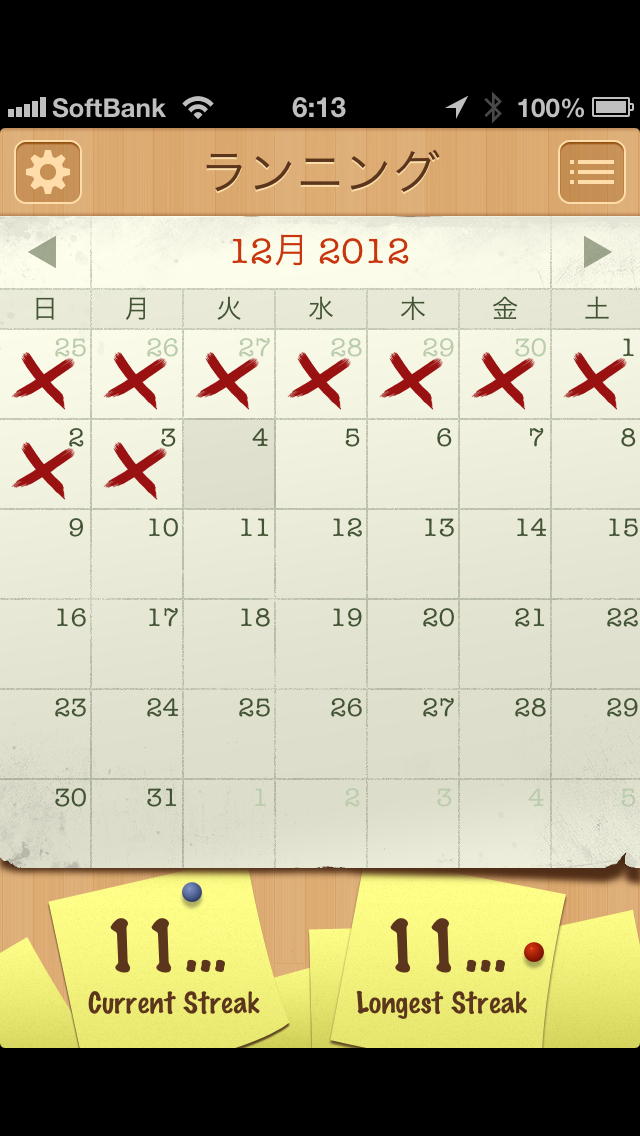Go to the previous month
The width and height of the screenshot is (640, 1136).
(43, 252)
